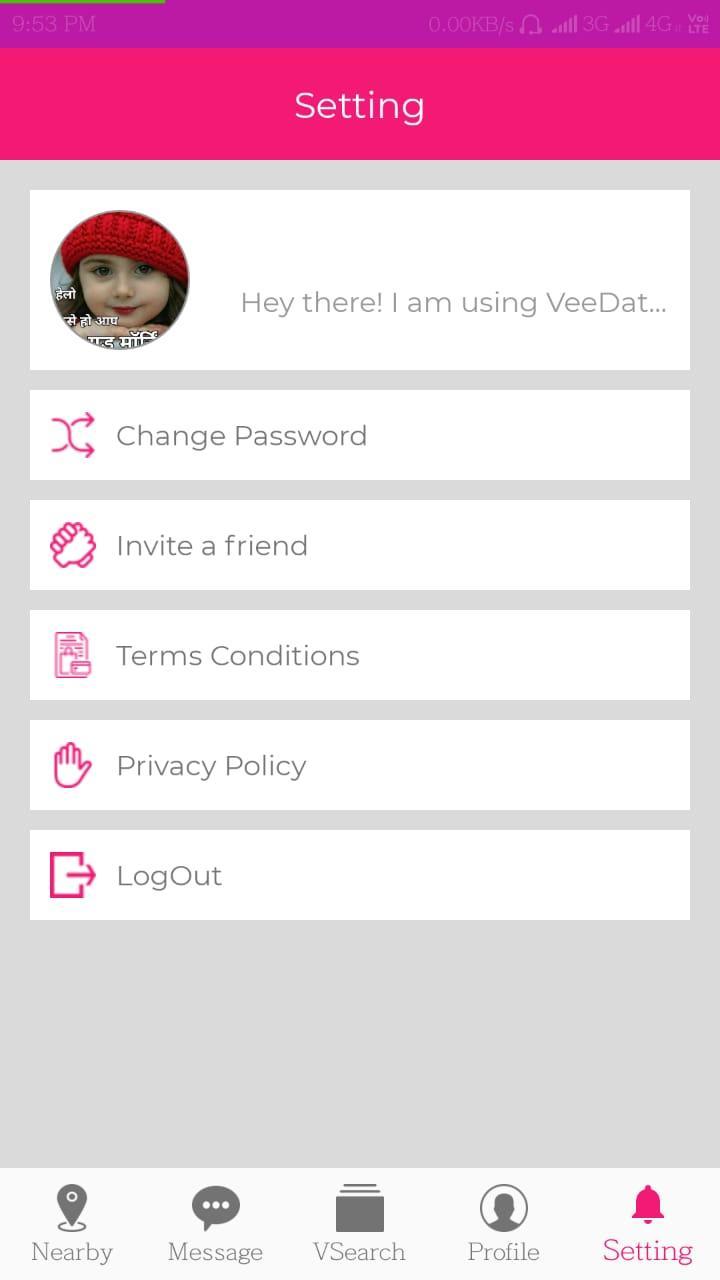
Task: Open the VSearch tab
Action: point(359,1224)
